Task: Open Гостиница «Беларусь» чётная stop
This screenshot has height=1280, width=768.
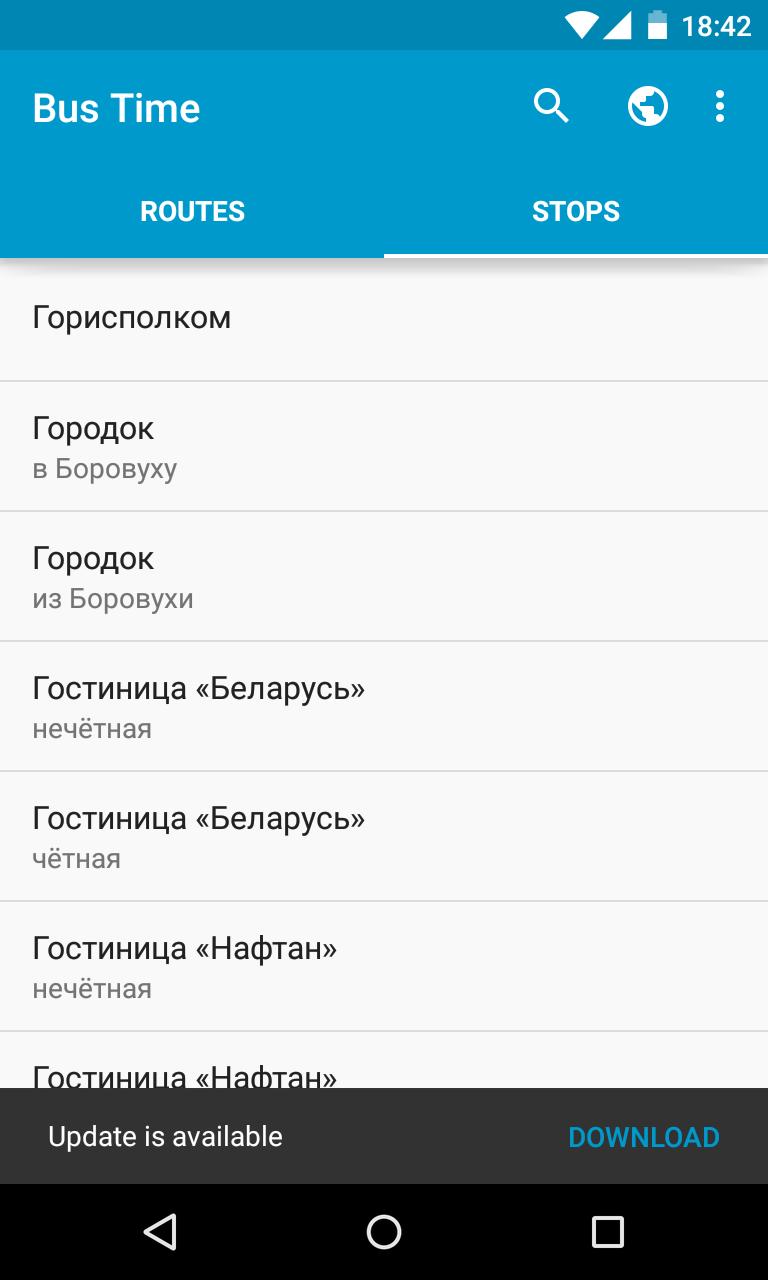Action: point(384,837)
